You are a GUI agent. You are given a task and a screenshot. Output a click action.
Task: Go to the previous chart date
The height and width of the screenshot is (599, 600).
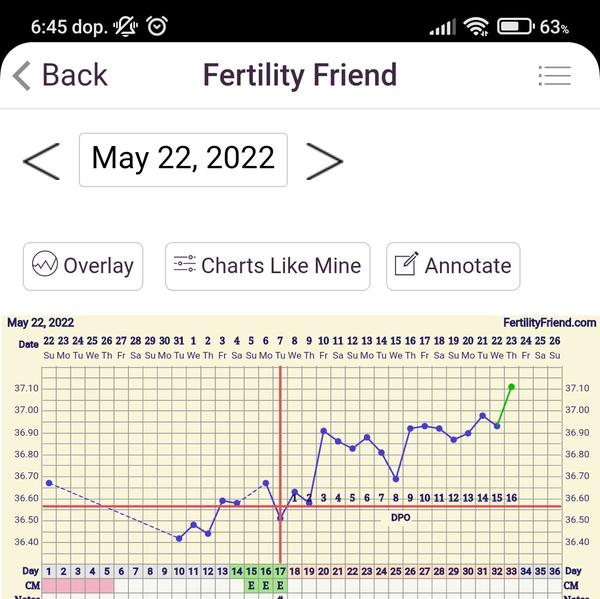pyautogui.click(x=41, y=160)
